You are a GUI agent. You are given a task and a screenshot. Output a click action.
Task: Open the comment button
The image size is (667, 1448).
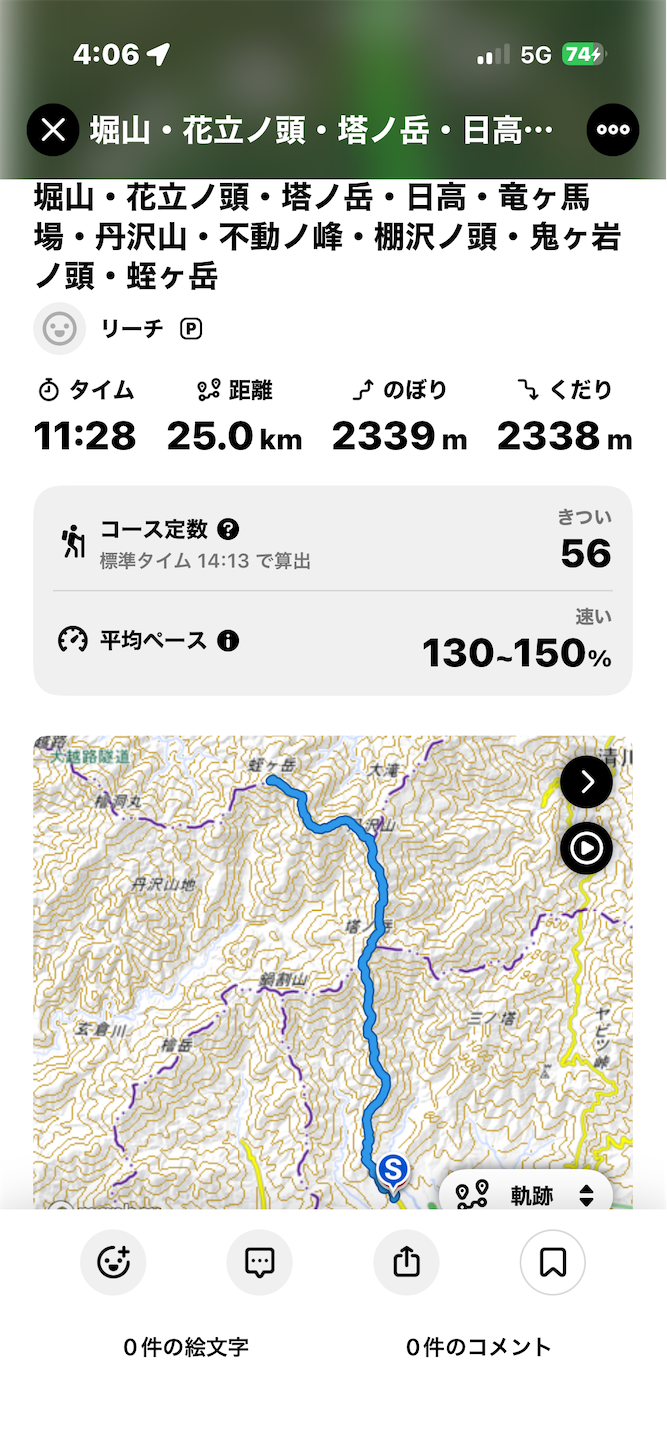260,1262
